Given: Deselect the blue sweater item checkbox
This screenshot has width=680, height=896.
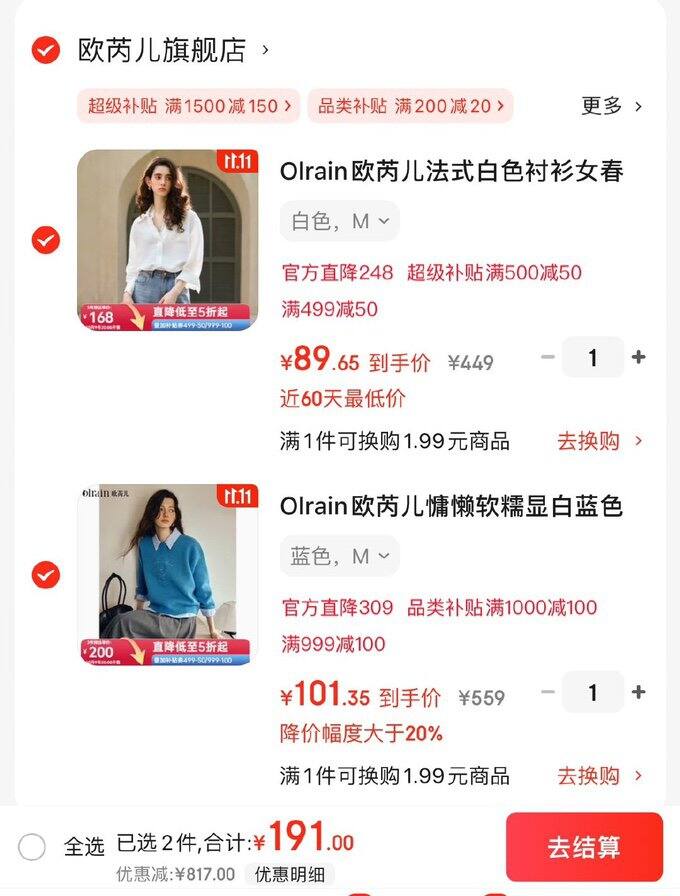Looking at the screenshot, I should pos(46,575).
